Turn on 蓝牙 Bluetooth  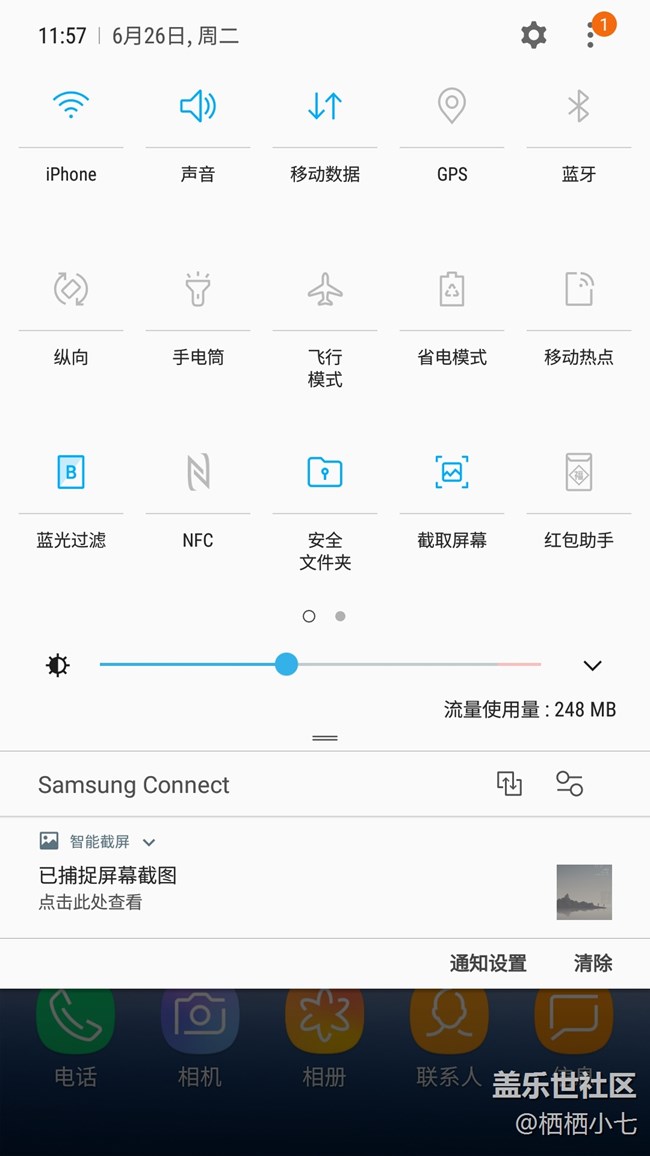point(579,106)
